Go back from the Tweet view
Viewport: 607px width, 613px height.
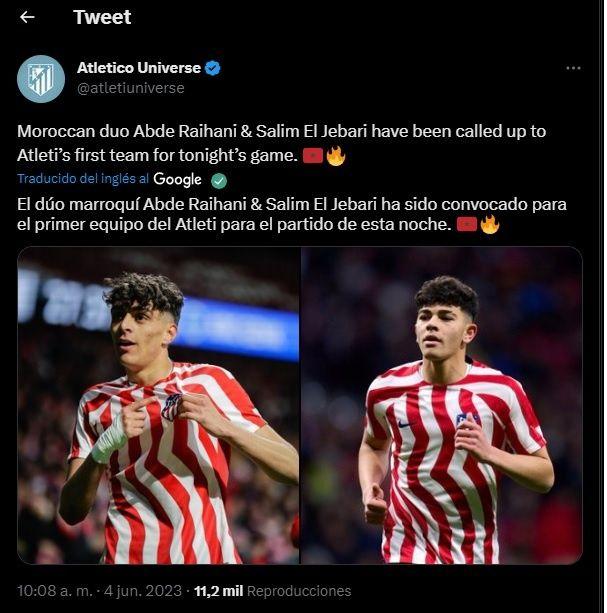click(27, 18)
